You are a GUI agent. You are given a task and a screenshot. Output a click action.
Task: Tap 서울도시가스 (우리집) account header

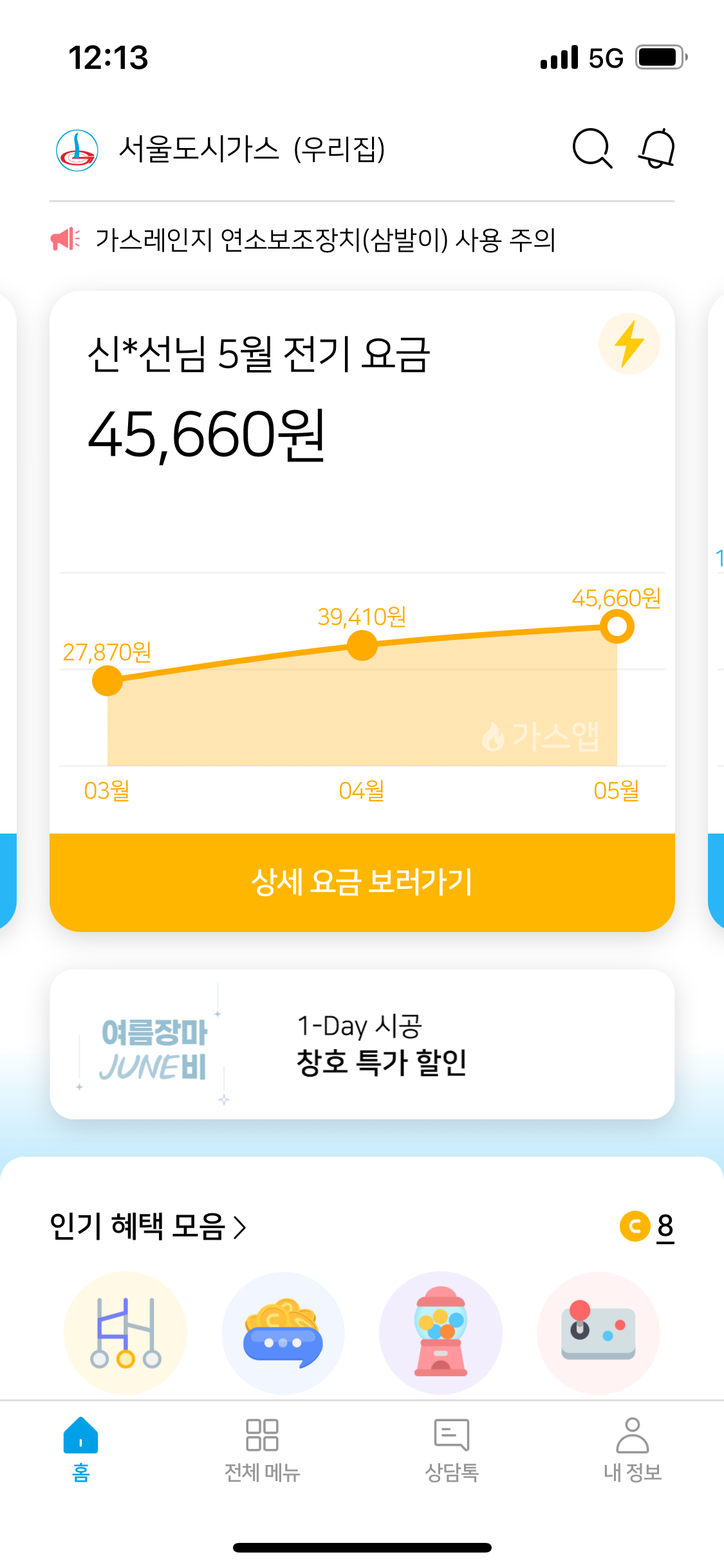click(221, 149)
